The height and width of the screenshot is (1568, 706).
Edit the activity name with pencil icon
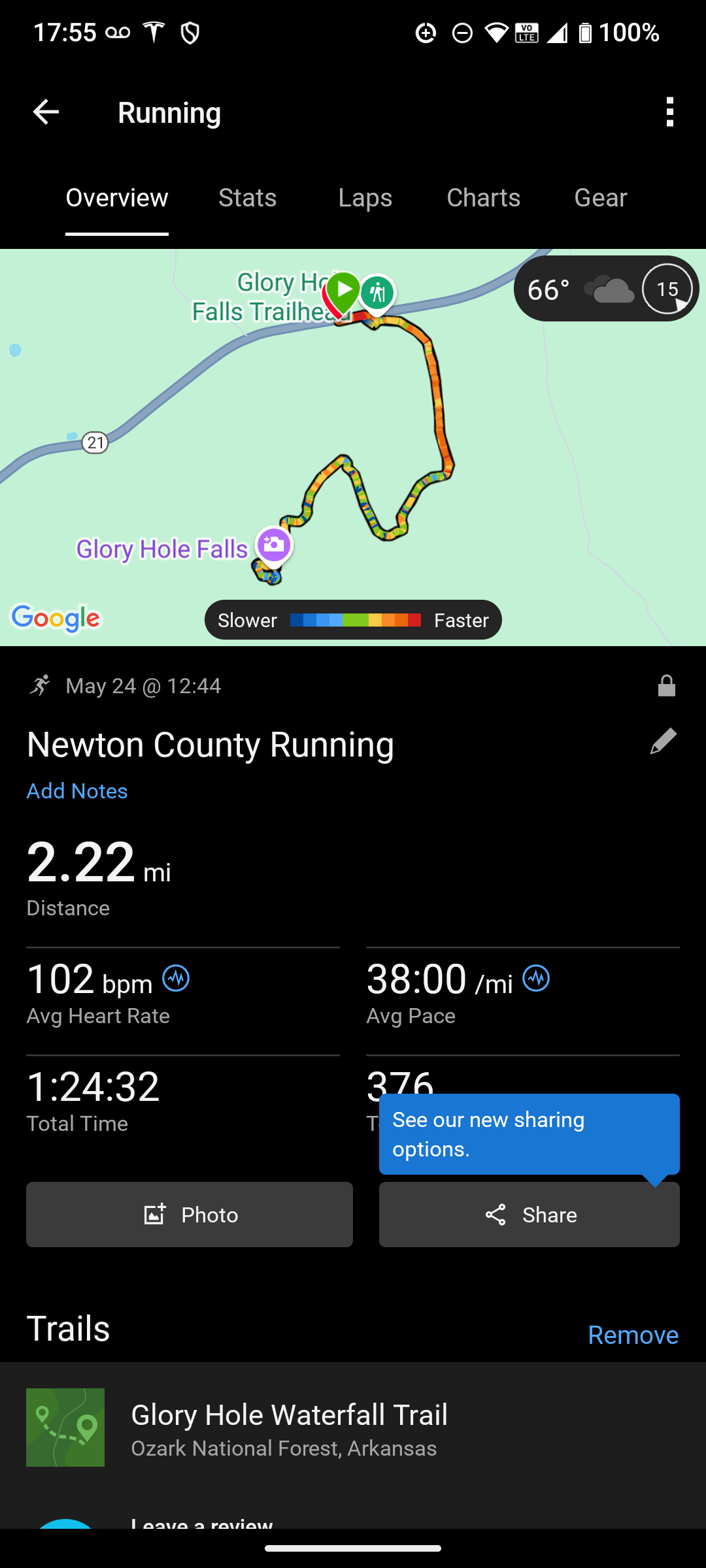point(663,742)
